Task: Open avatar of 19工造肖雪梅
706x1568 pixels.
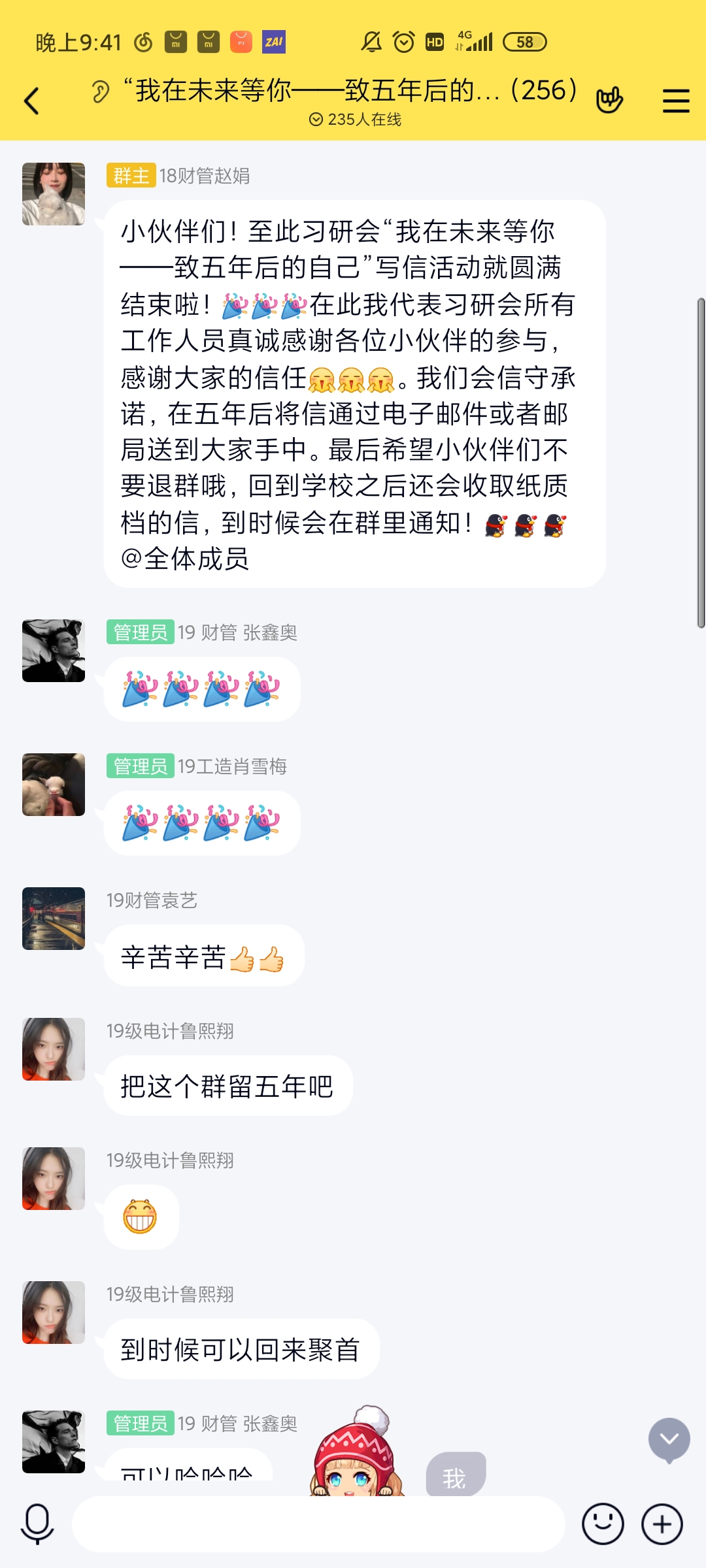Action: 54,785
